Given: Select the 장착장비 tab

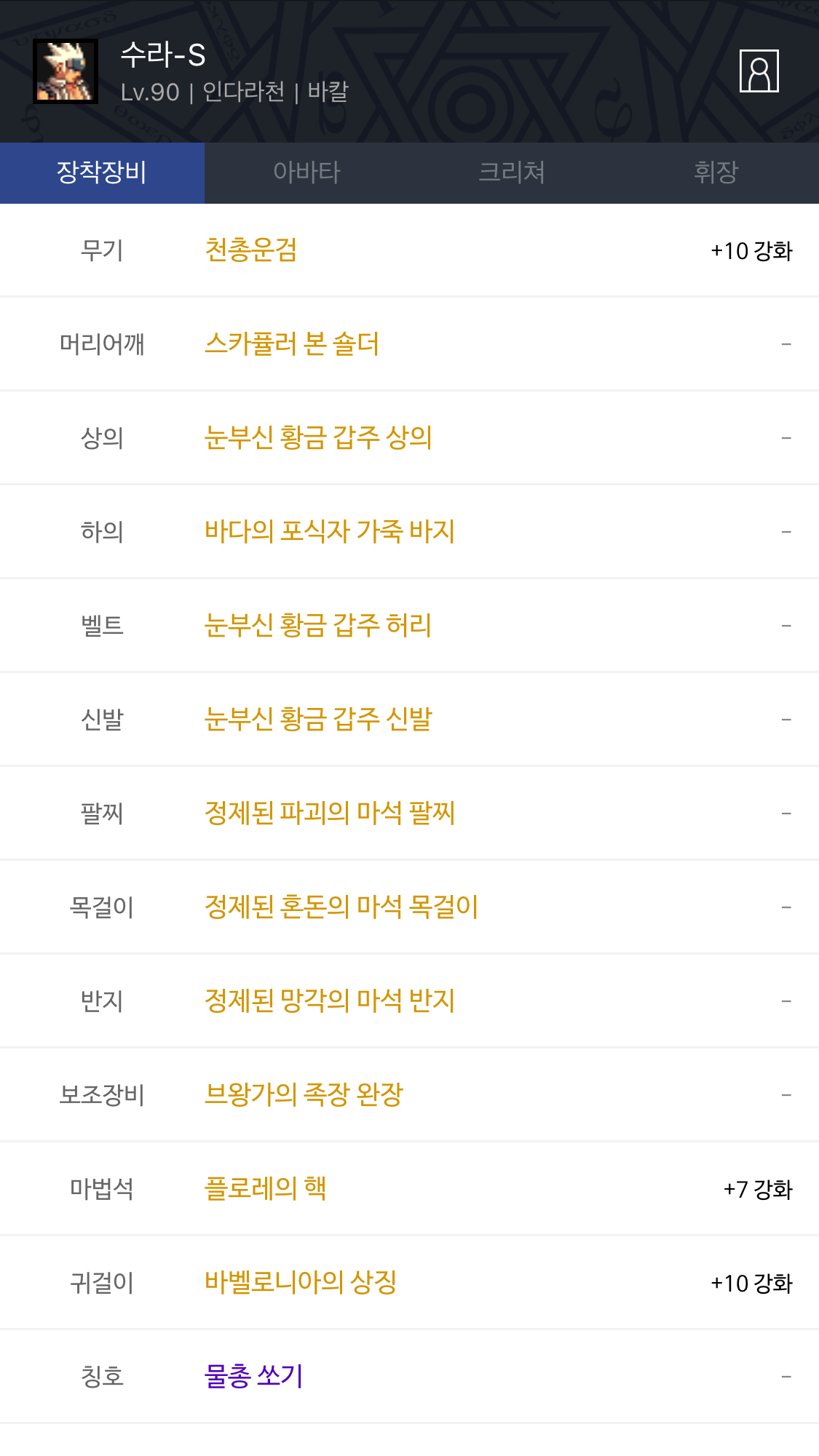Looking at the screenshot, I should point(102,172).
